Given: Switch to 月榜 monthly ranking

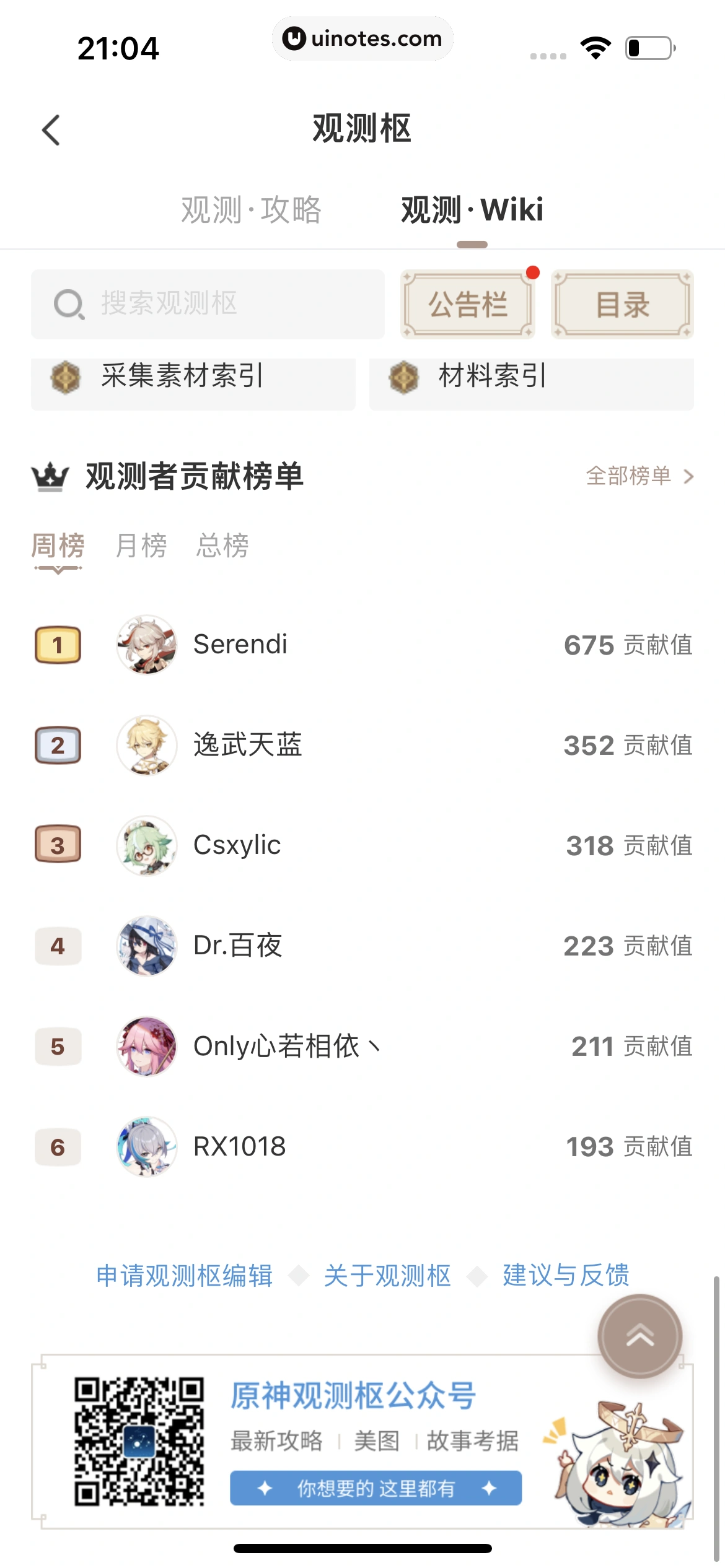Looking at the screenshot, I should [141, 546].
